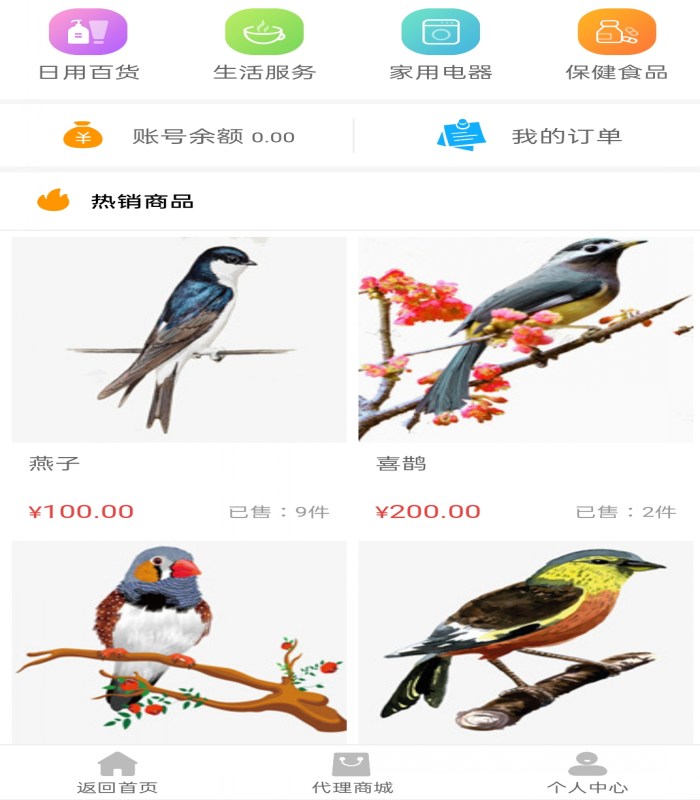Switch to the 代理商城 tab
The image size is (700, 800).
(352, 773)
